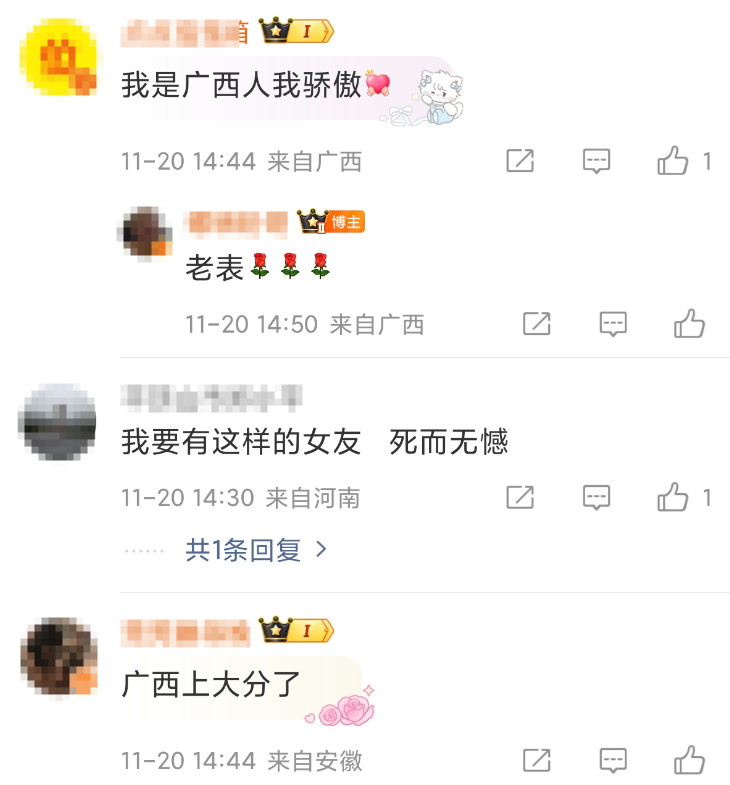Open avatar of 我是广西人我骄傲 commenter
The width and height of the screenshot is (730, 785).
click(x=59, y=58)
